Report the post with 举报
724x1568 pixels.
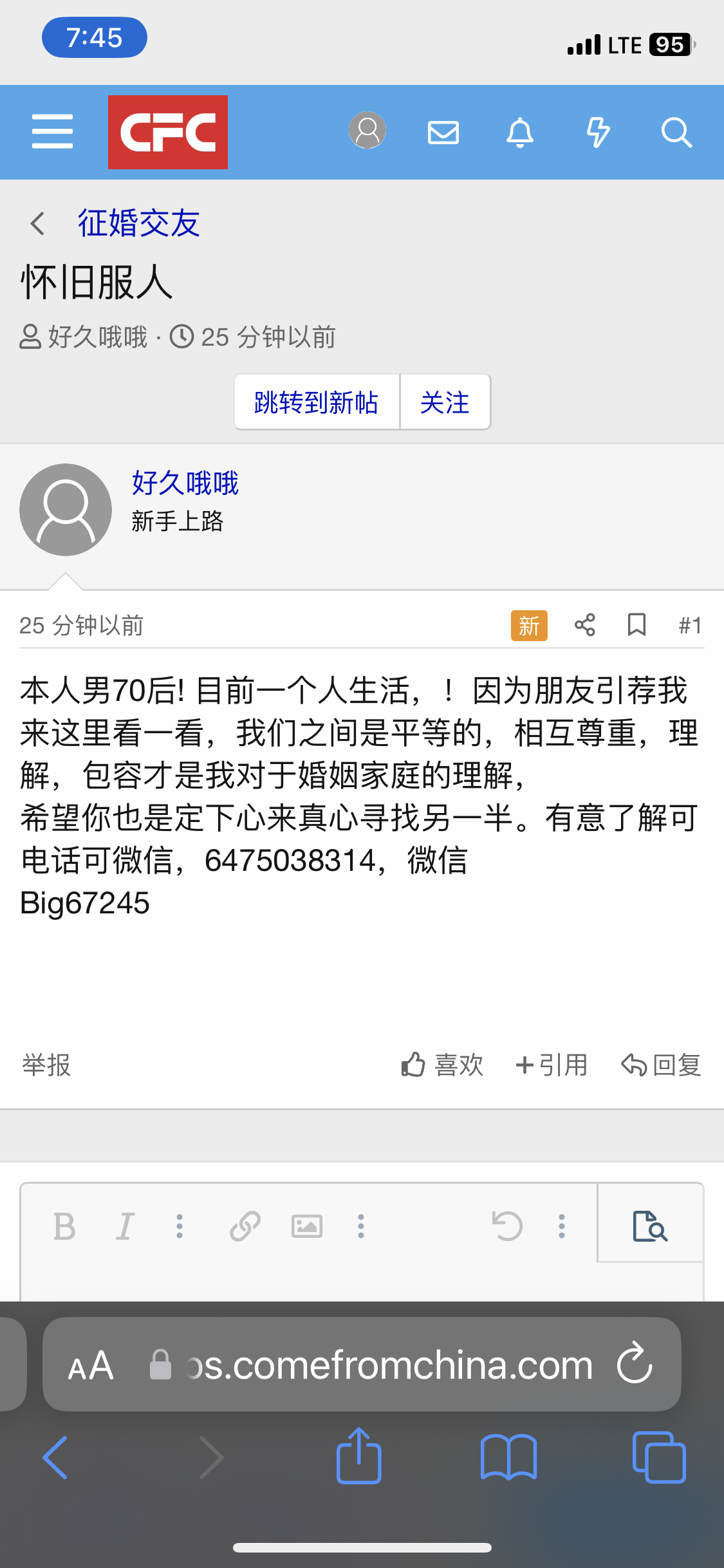(x=46, y=1065)
